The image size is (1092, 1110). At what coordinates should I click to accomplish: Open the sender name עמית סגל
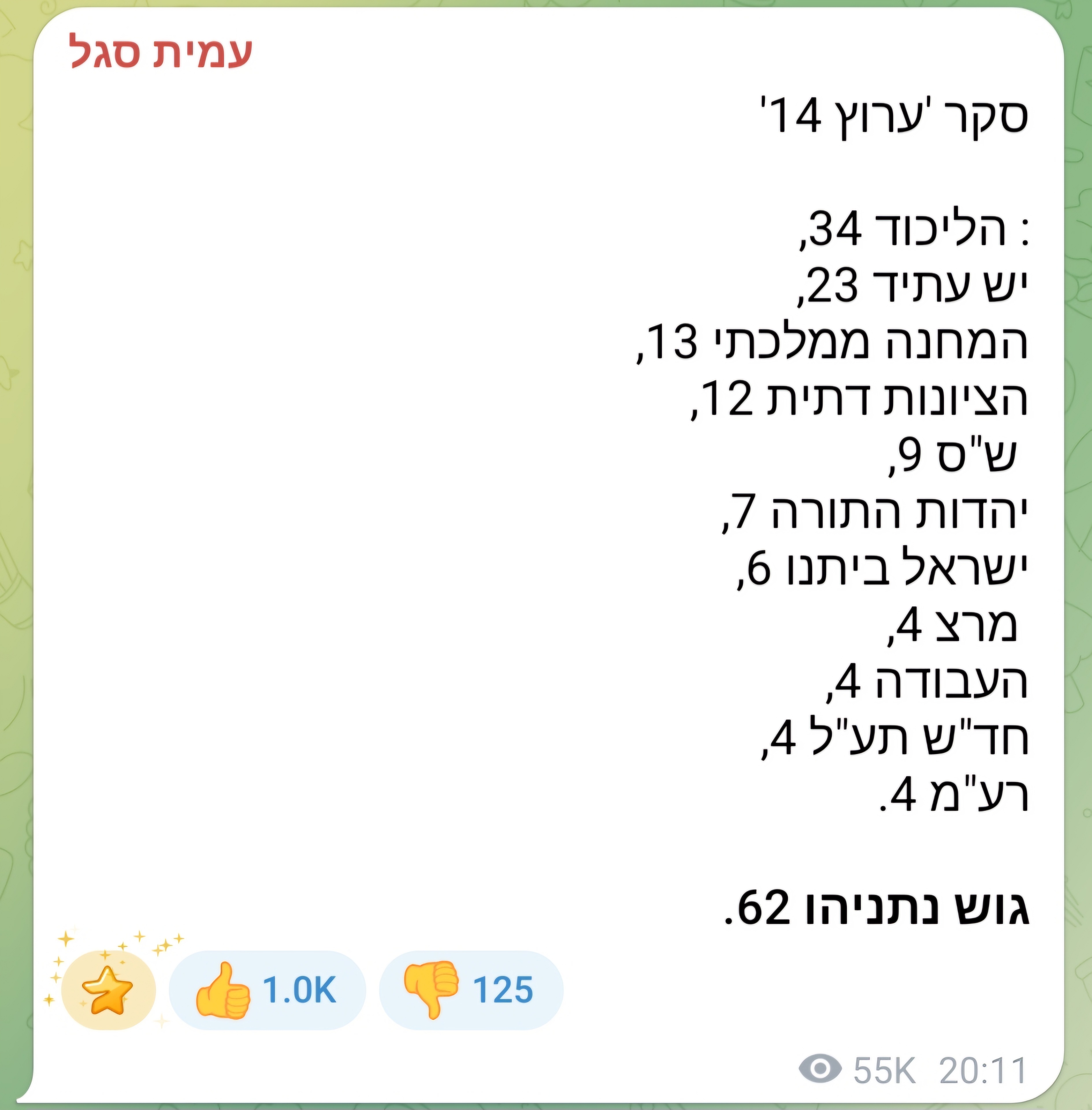161,52
